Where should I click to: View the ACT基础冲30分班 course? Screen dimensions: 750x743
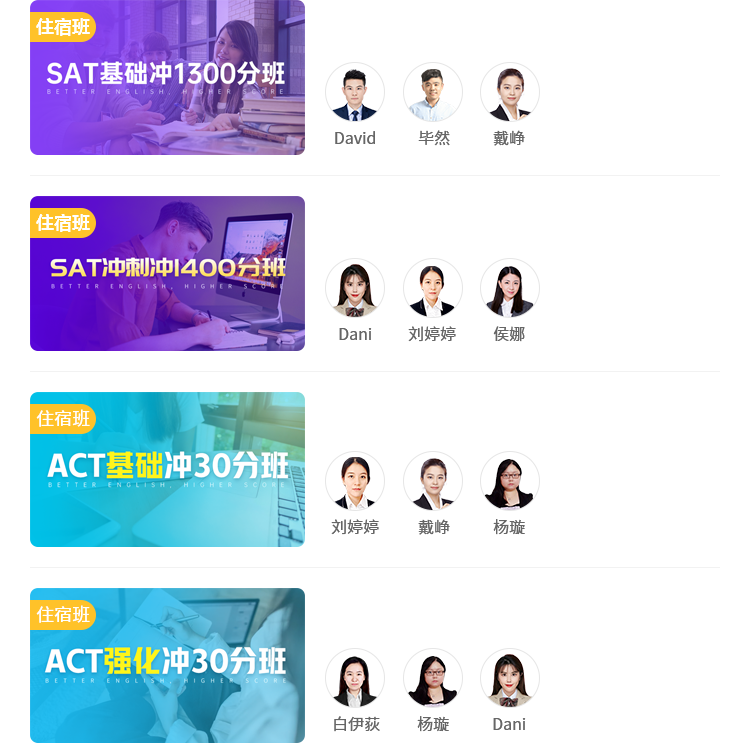167,469
